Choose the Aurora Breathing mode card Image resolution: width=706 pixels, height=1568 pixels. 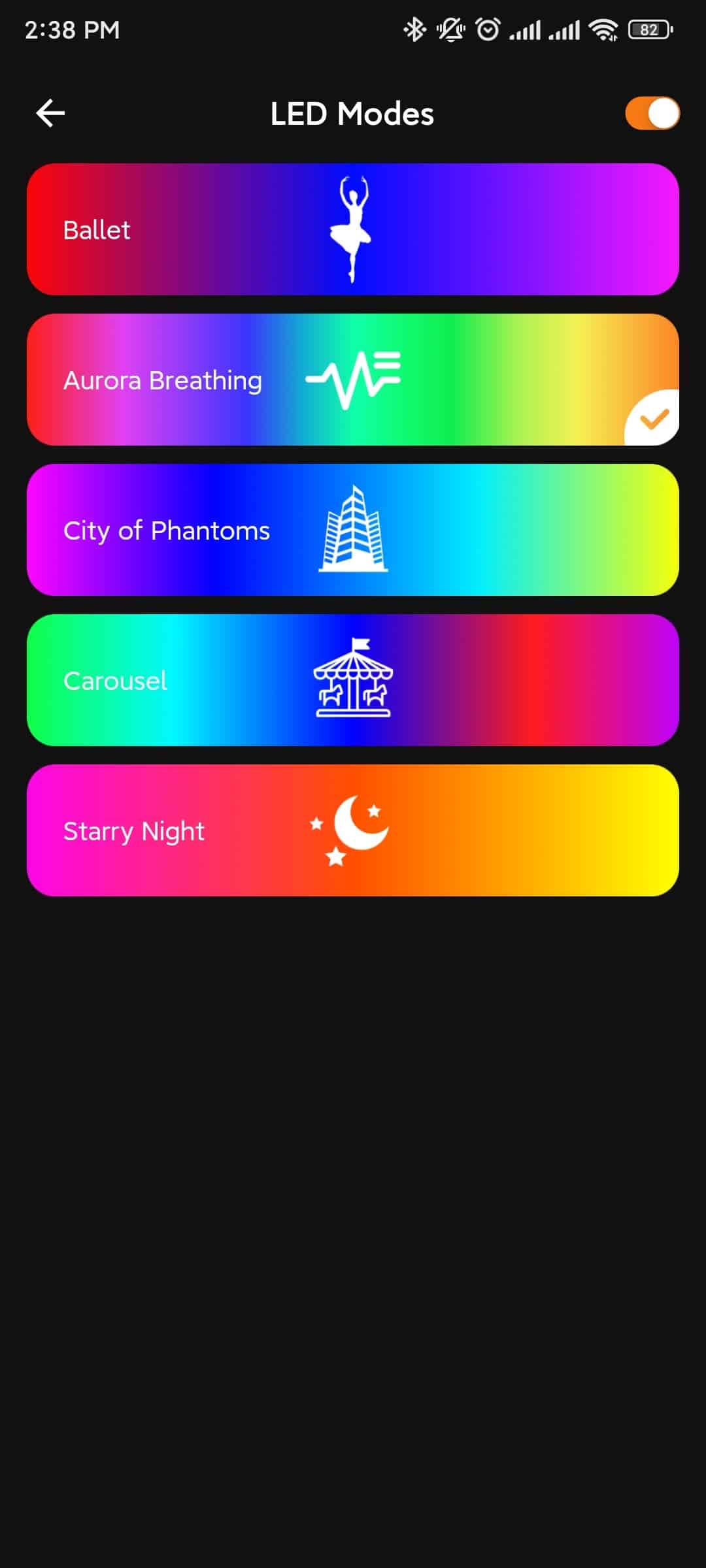[x=353, y=380]
